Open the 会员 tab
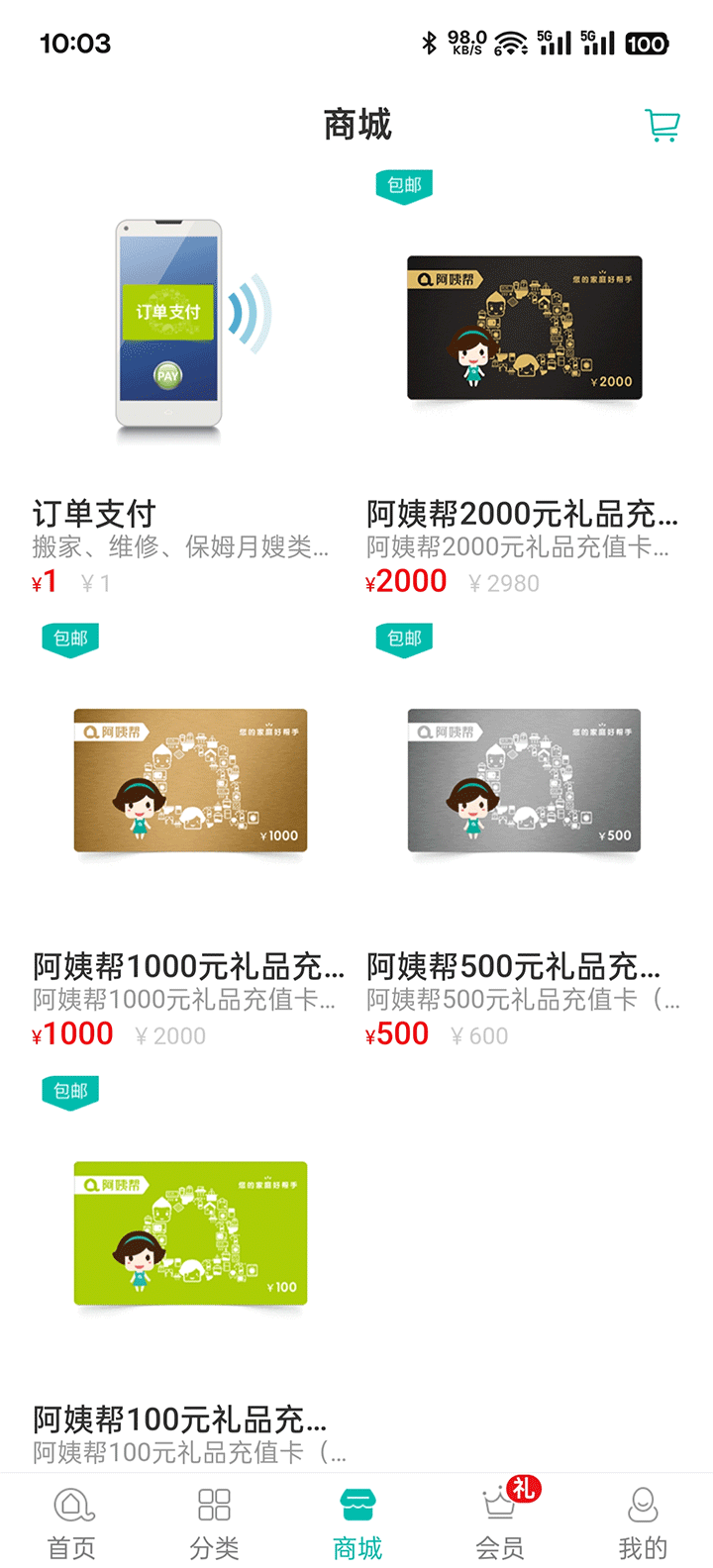Image resolution: width=713 pixels, height=1568 pixels. [x=500, y=1522]
